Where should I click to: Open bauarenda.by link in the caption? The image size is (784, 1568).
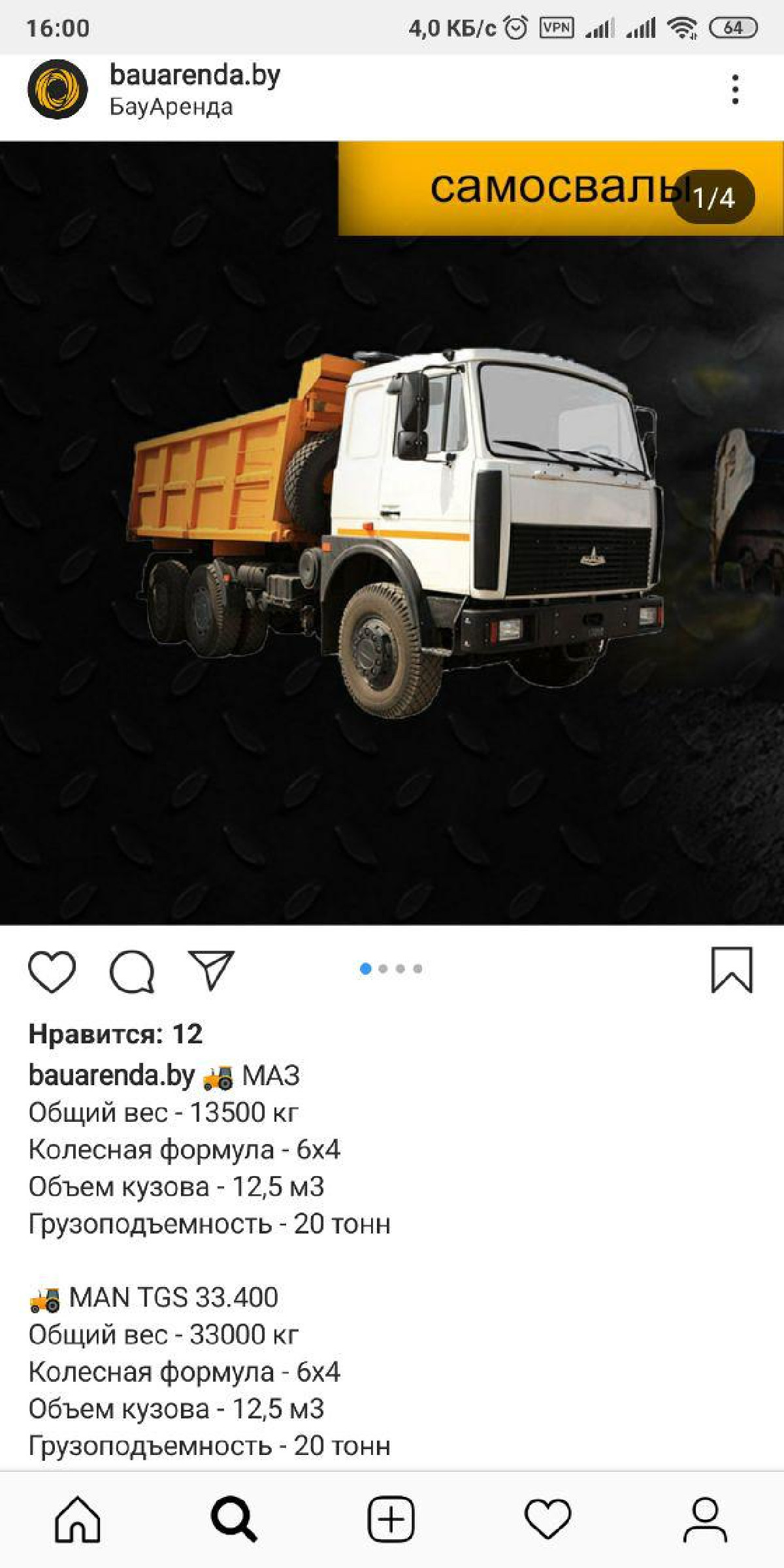click(111, 1075)
